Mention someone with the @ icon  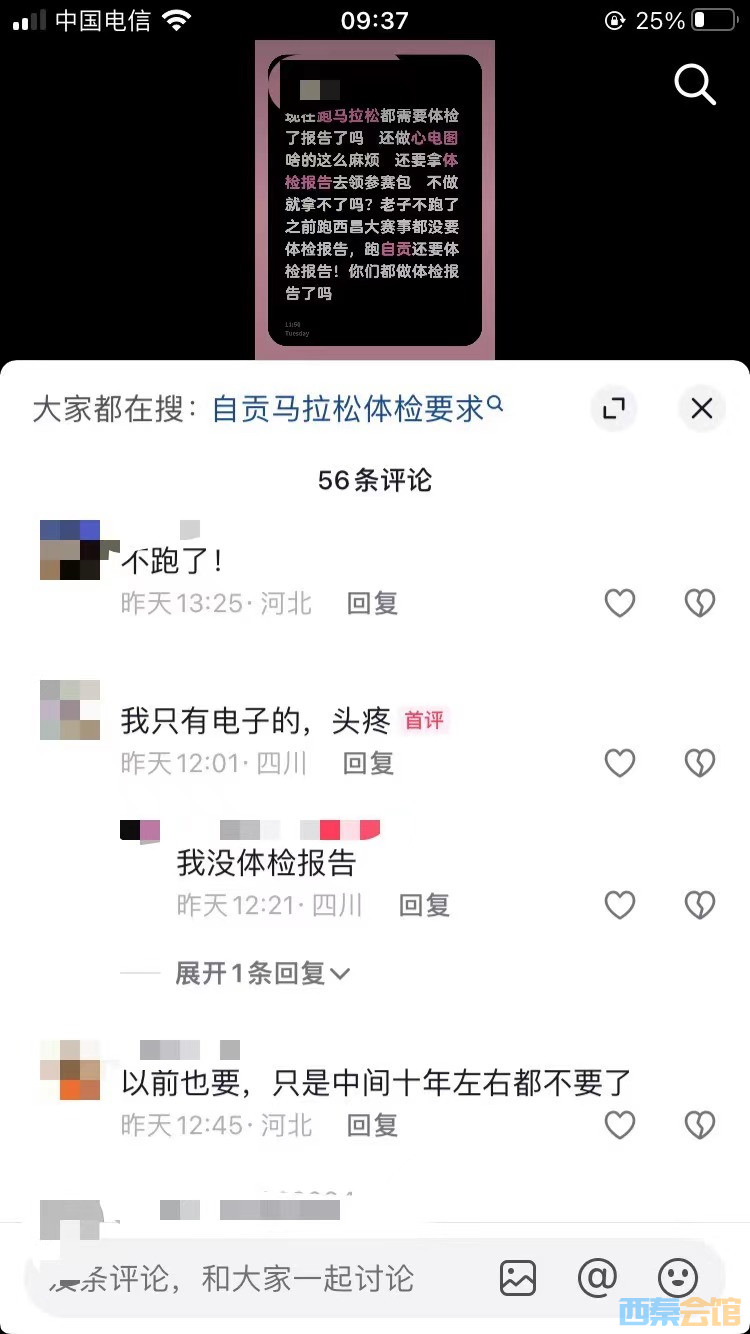point(597,1277)
